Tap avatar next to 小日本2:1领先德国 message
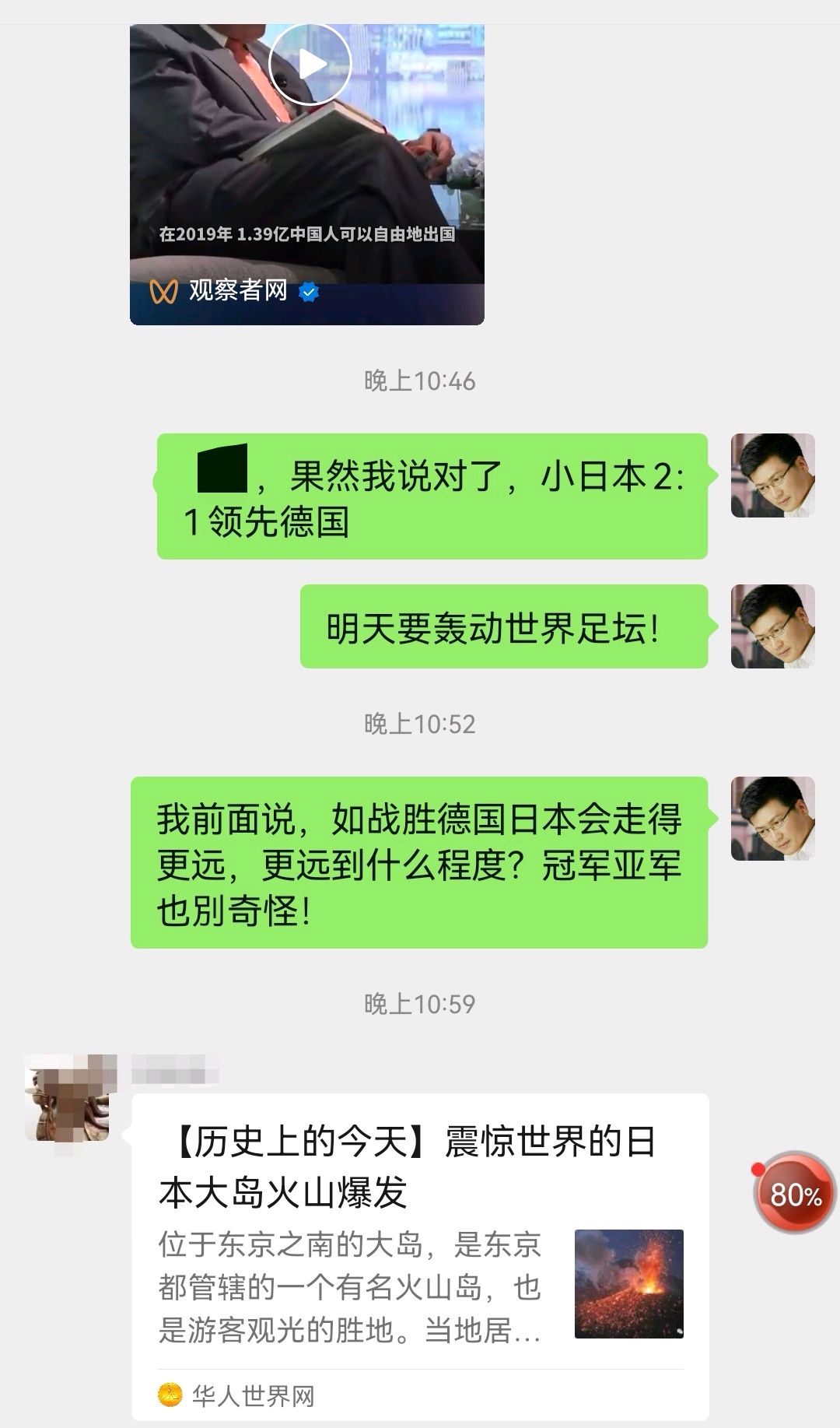Screen dimensions: 840x1428 772,475
